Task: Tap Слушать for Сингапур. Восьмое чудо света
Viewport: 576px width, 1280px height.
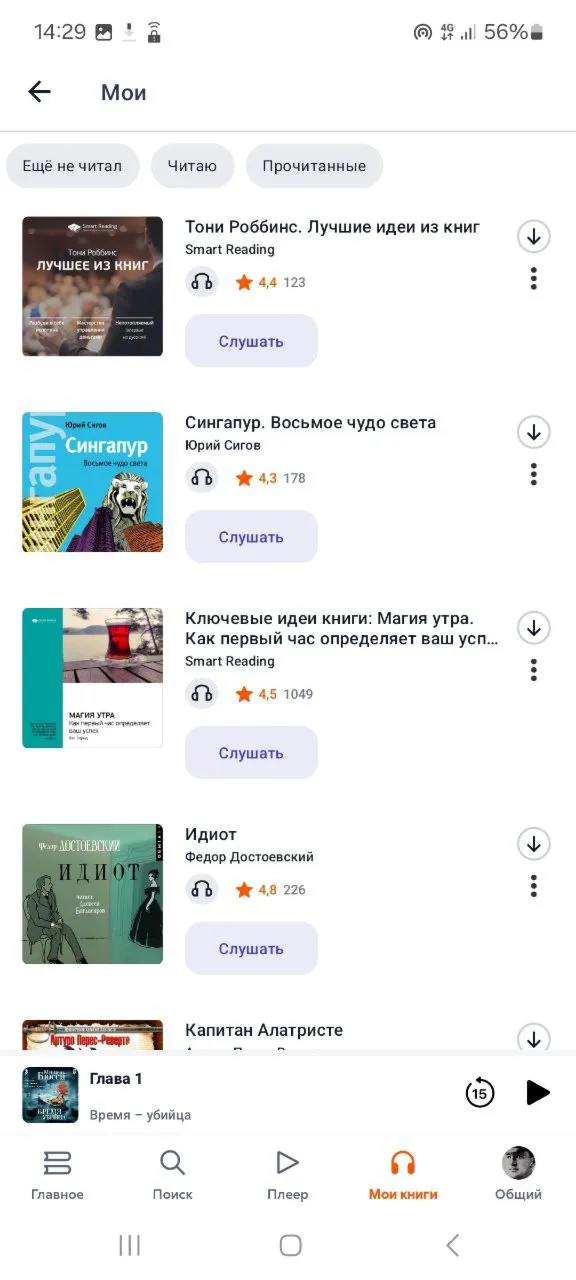Action: tap(251, 537)
